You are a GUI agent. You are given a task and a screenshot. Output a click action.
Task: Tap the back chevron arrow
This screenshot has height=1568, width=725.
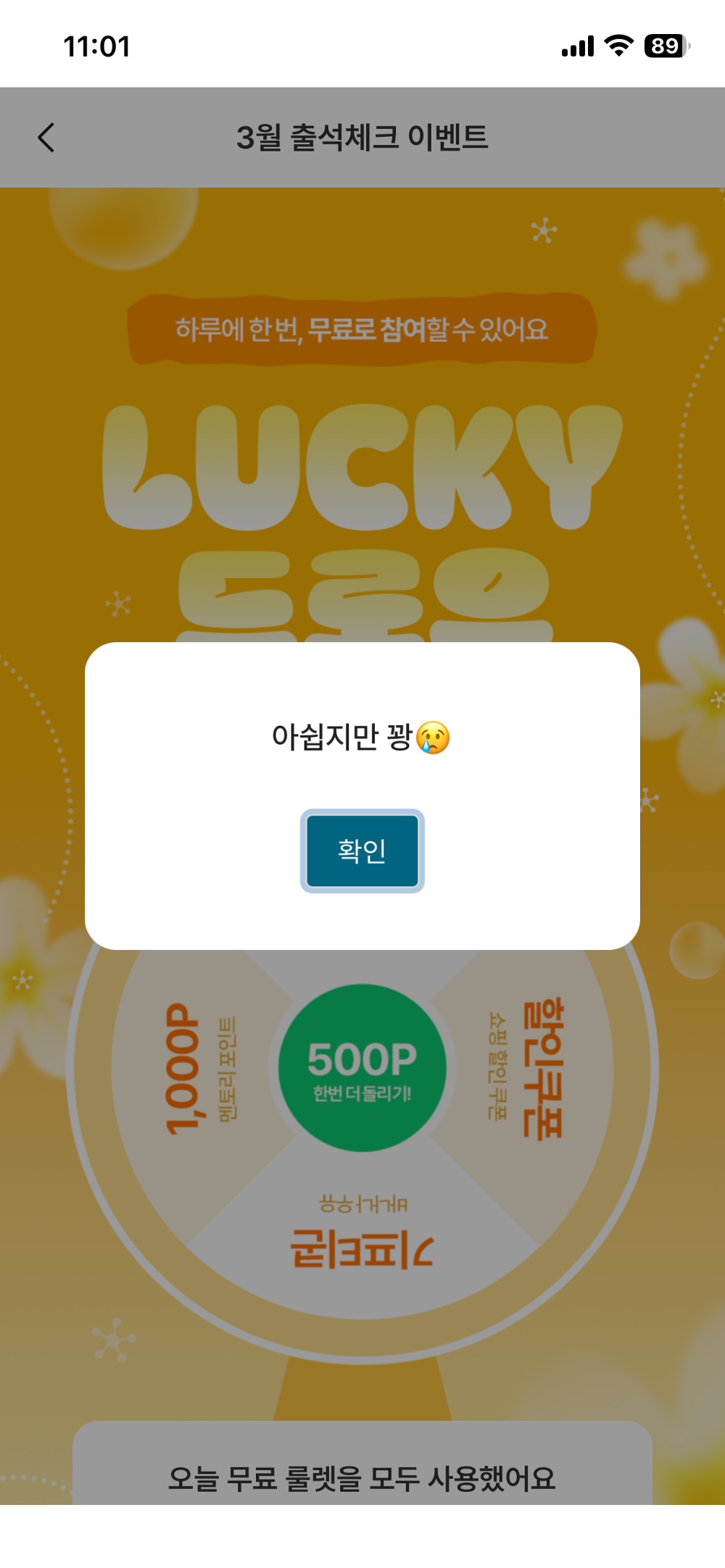[46, 138]
